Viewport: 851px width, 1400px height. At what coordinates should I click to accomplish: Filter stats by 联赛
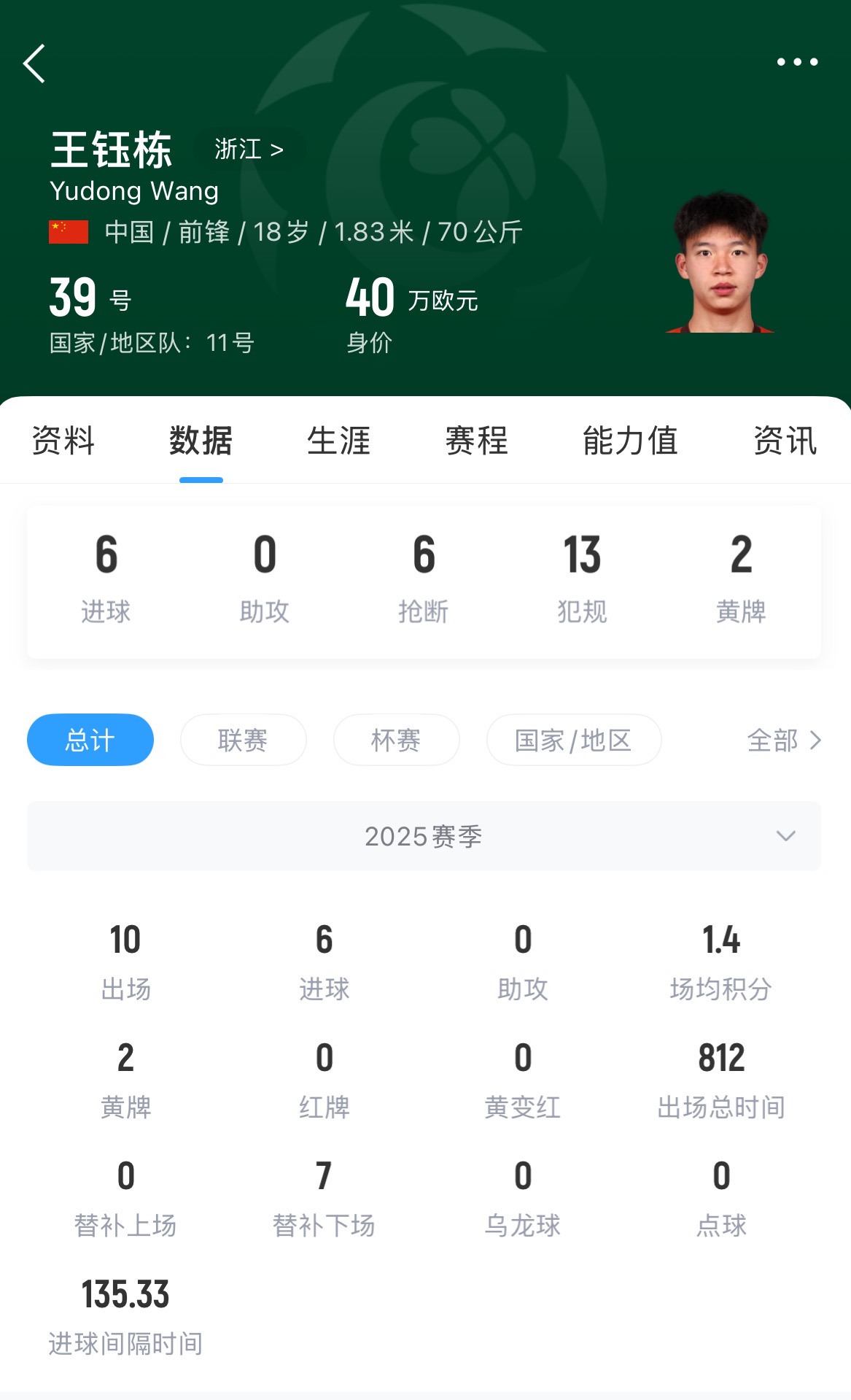tap(243, 740)
